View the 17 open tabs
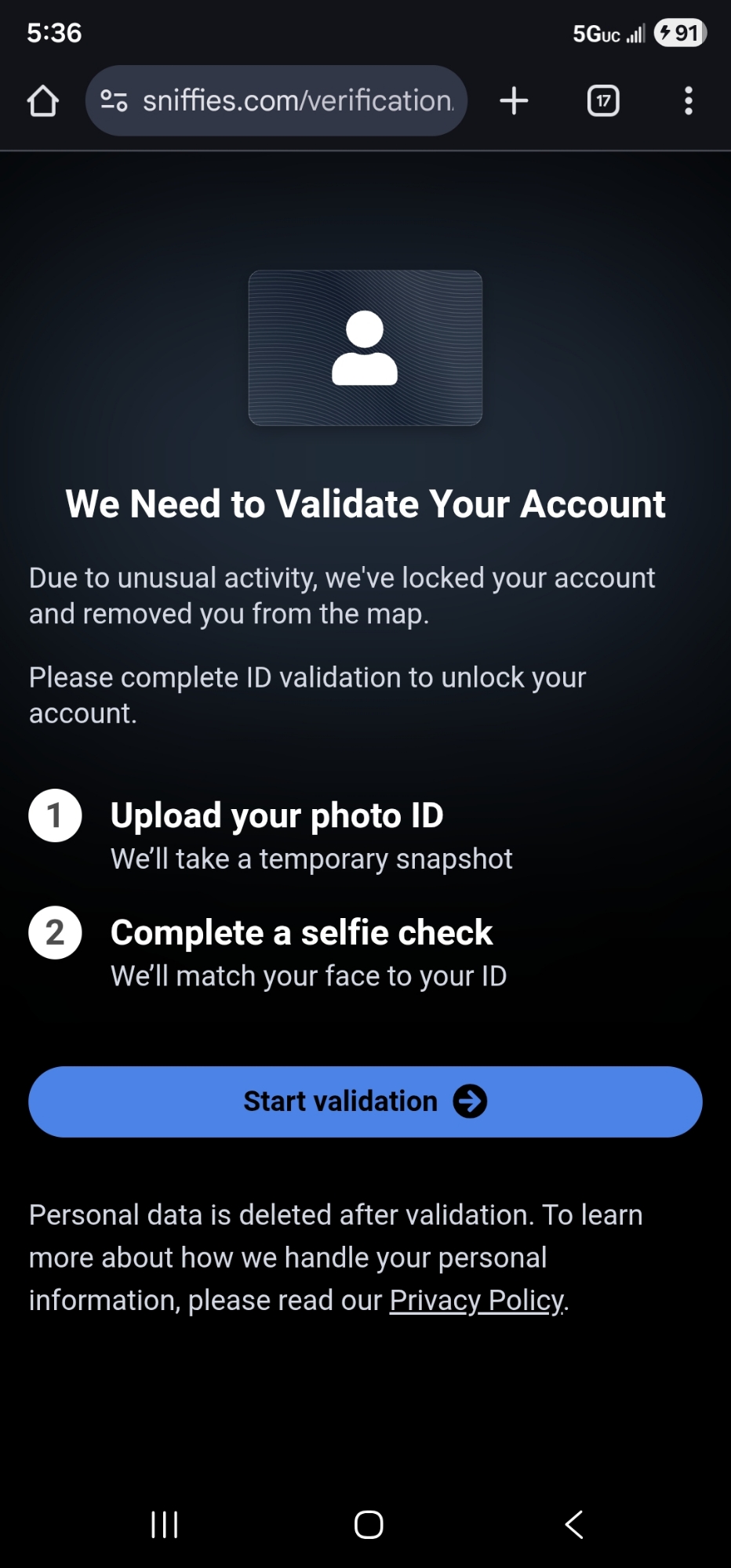The height and width of the screenshot is (1568, 731). (x=603, y=101)
